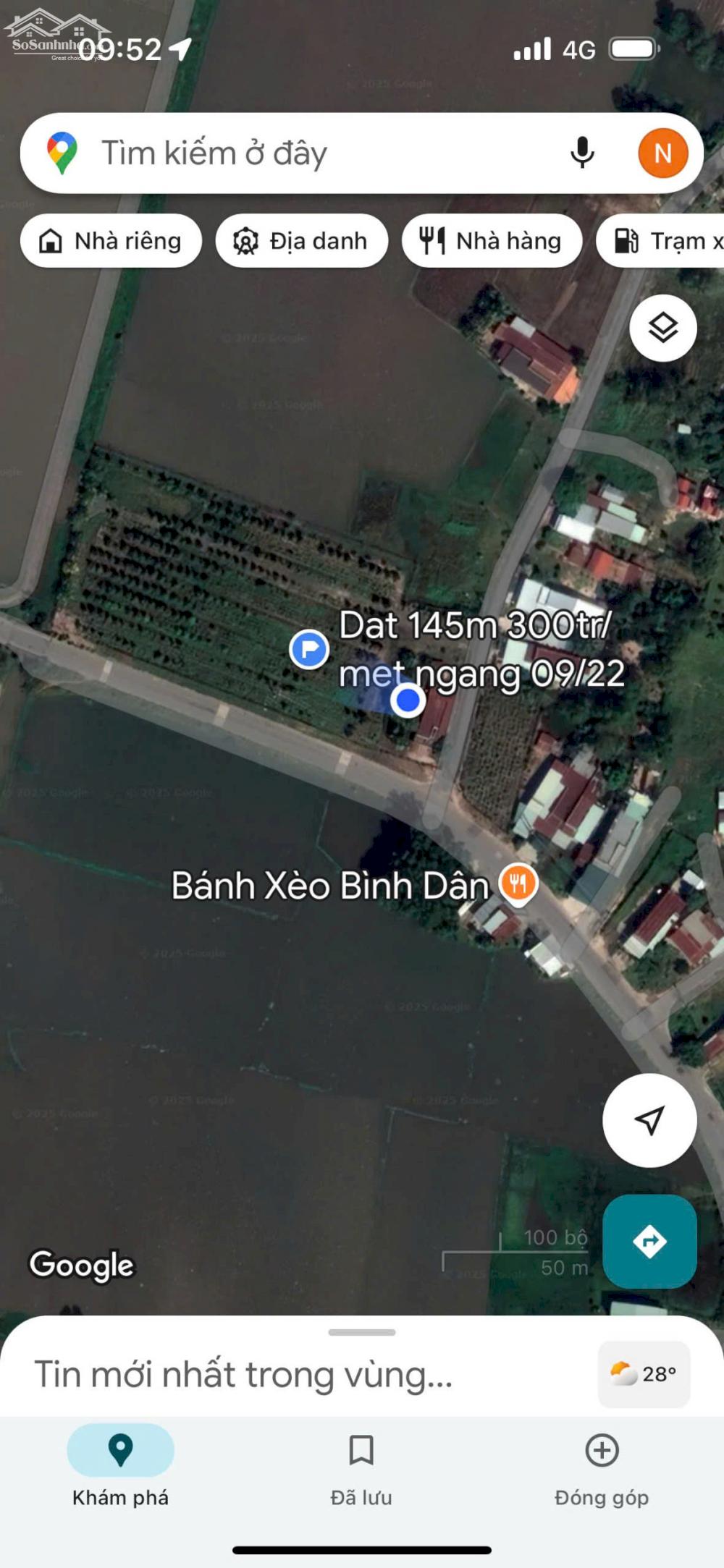This screenshot has width=724, height=1568.
Task: Start voice search with the microphone icon
Action: click(582, 153)
